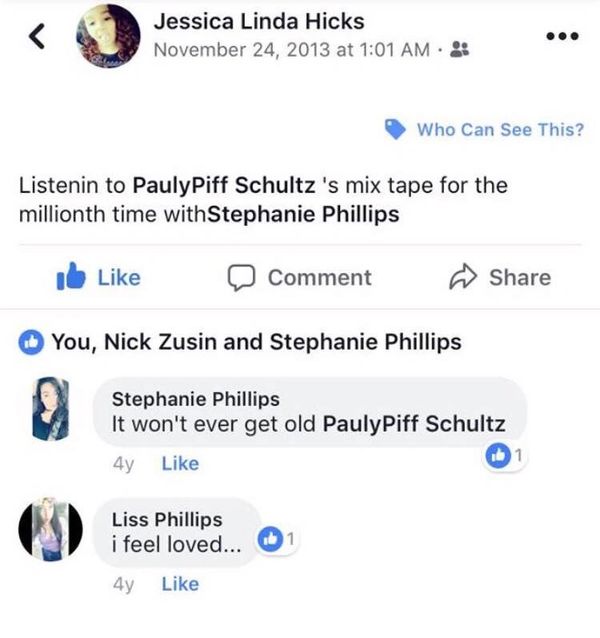Open Jessica Linda Hicks' name link
600x638 pixels.
pyautogui.click(x=260, y=21)
